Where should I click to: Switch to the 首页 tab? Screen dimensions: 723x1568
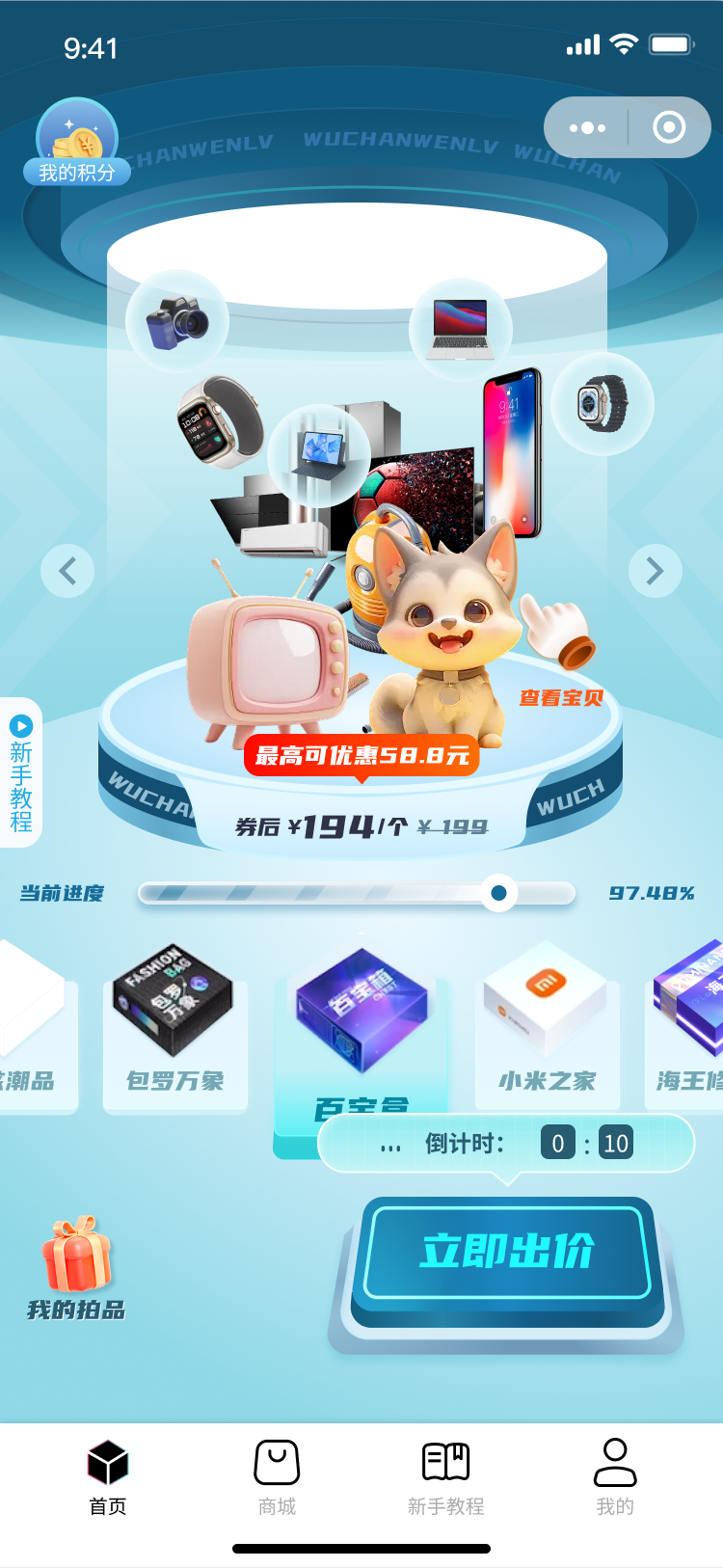(108, 1477)
